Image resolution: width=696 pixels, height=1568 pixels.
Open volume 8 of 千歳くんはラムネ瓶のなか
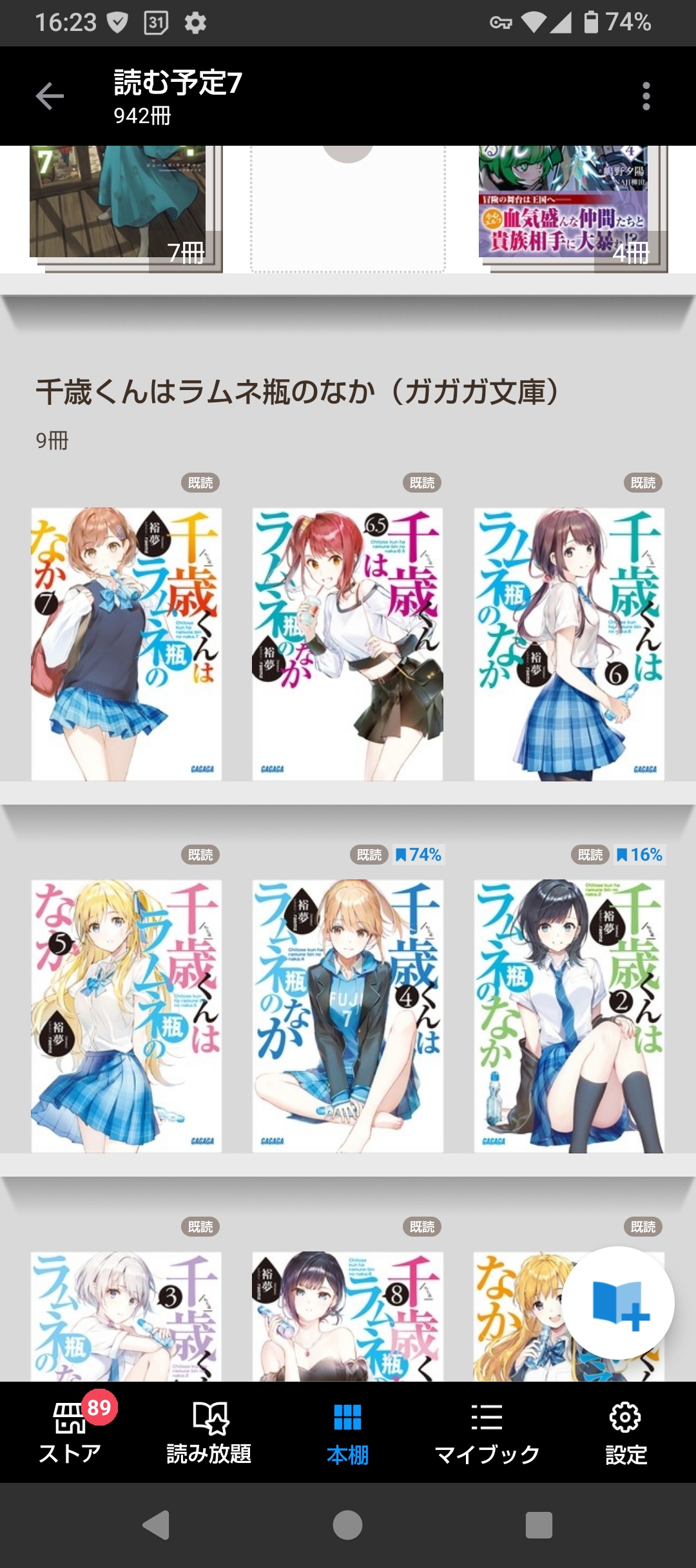(x=347, y=1315)
